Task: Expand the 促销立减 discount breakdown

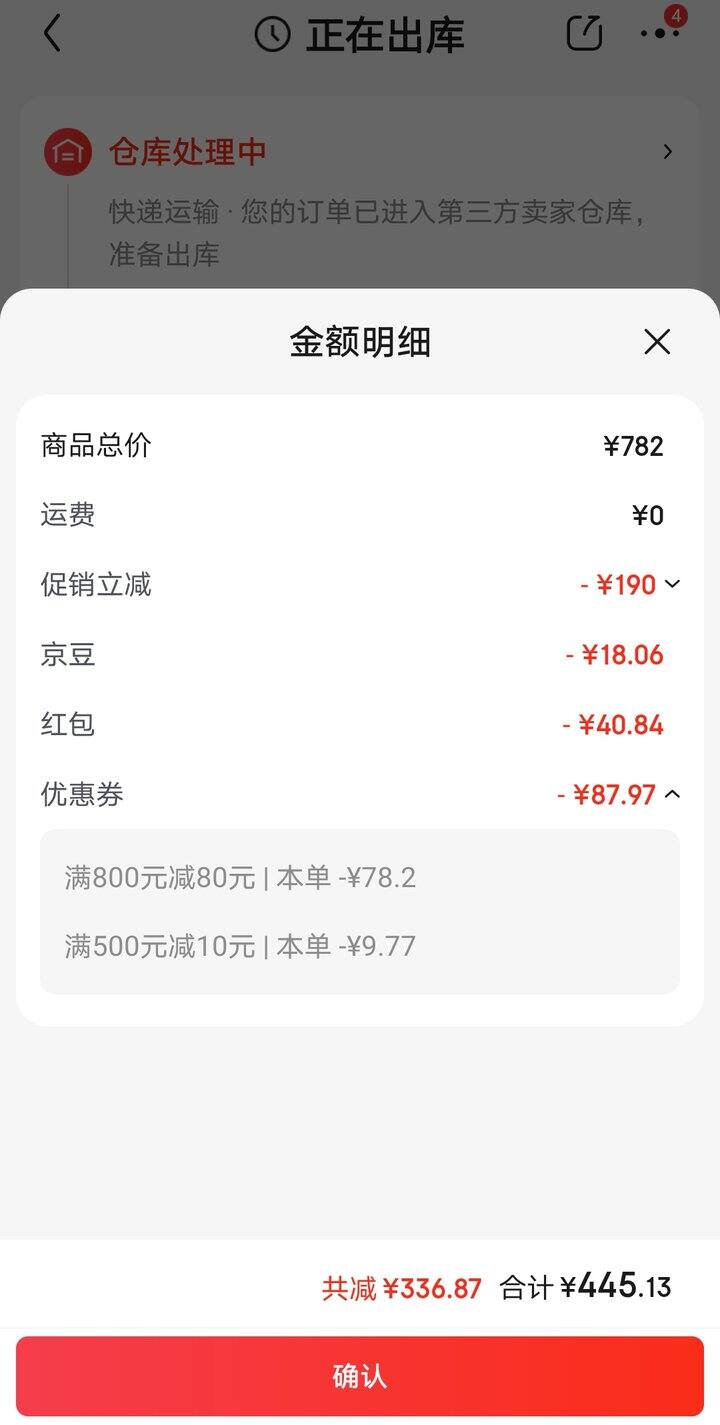Action: click(672, 584)
